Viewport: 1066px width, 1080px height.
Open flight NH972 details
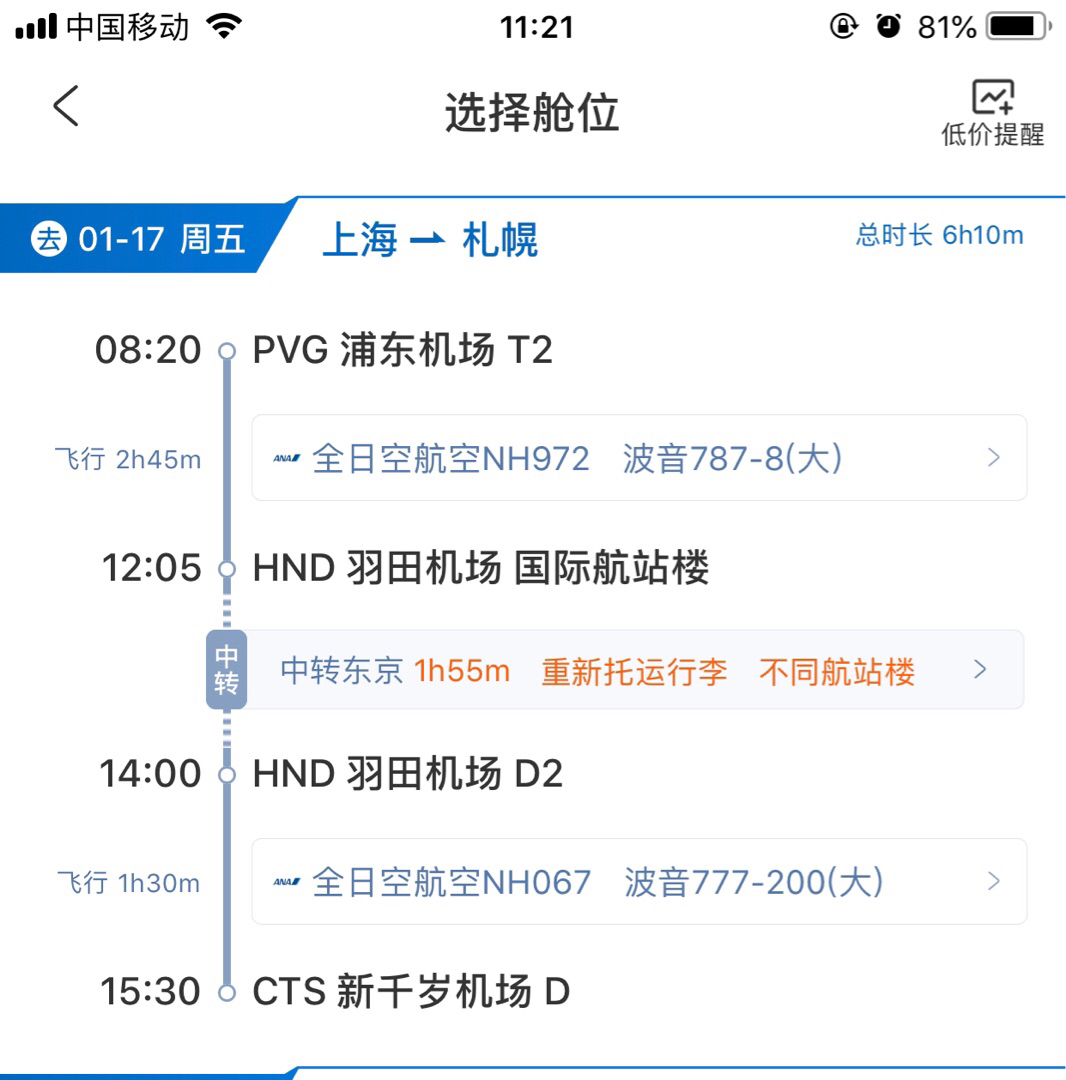coord(638,458)
